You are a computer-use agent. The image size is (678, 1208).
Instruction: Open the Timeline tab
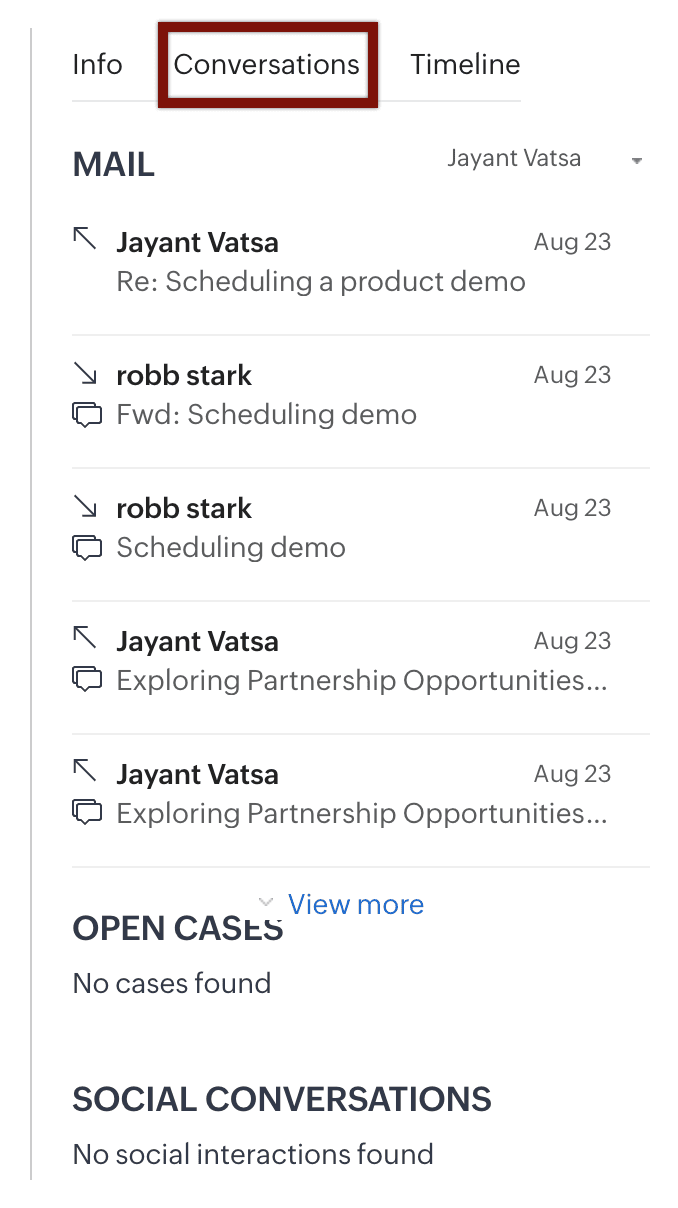tap(465, 65)
